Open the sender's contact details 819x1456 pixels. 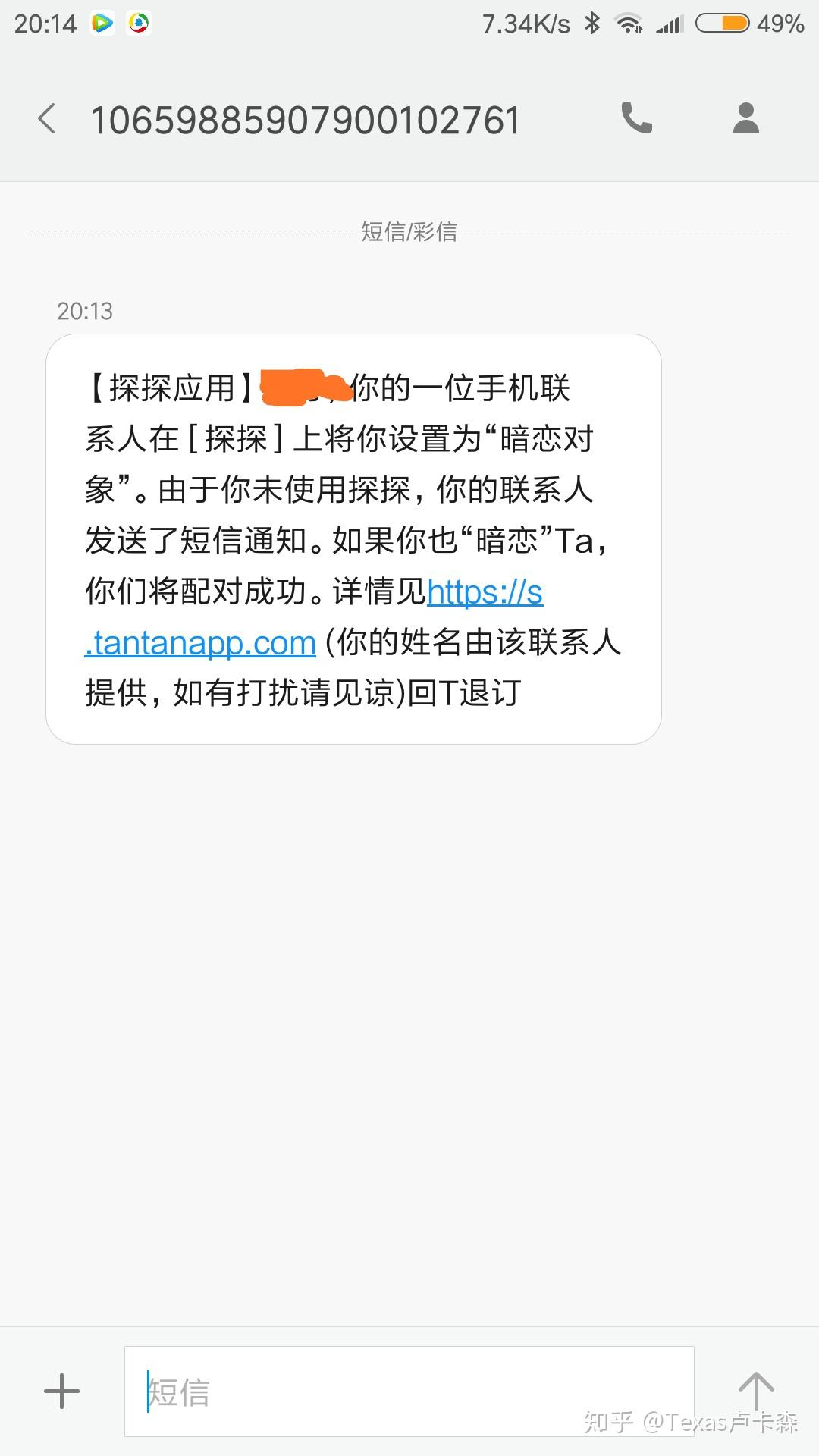[746, 118]
